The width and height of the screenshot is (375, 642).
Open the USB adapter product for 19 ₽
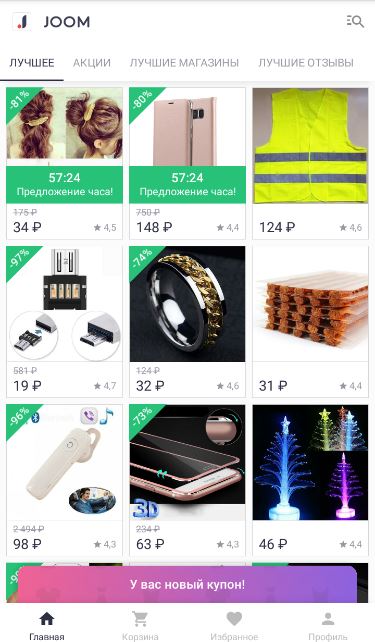64,322
